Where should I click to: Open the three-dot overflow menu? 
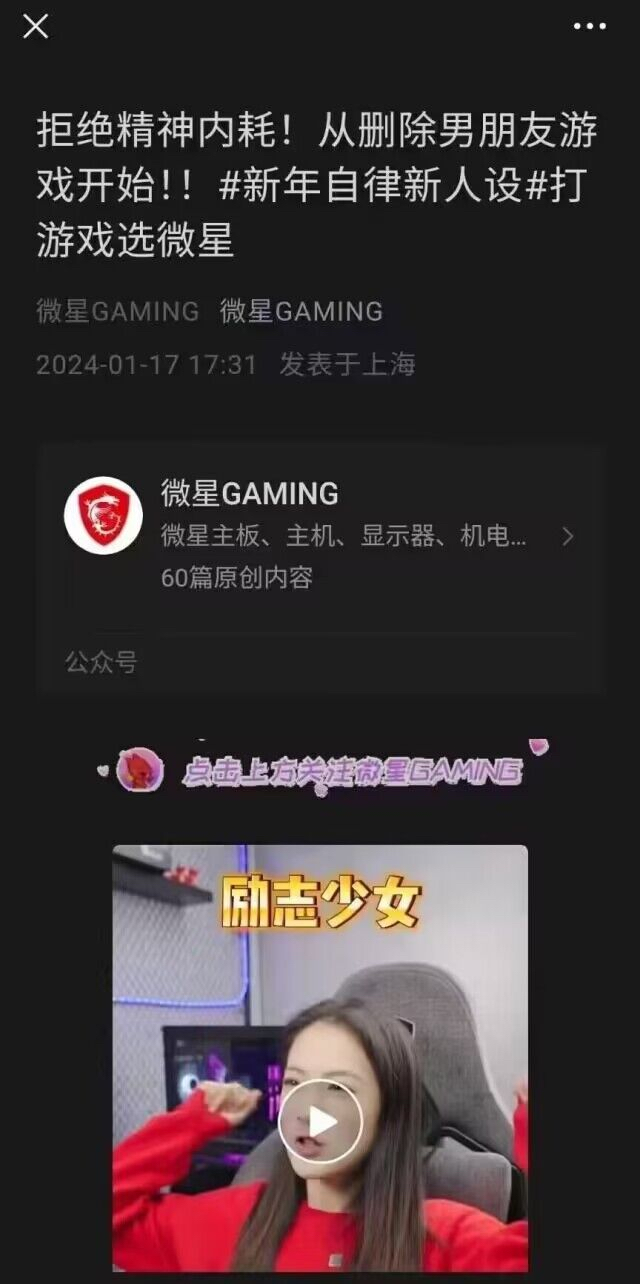[590, 27]
